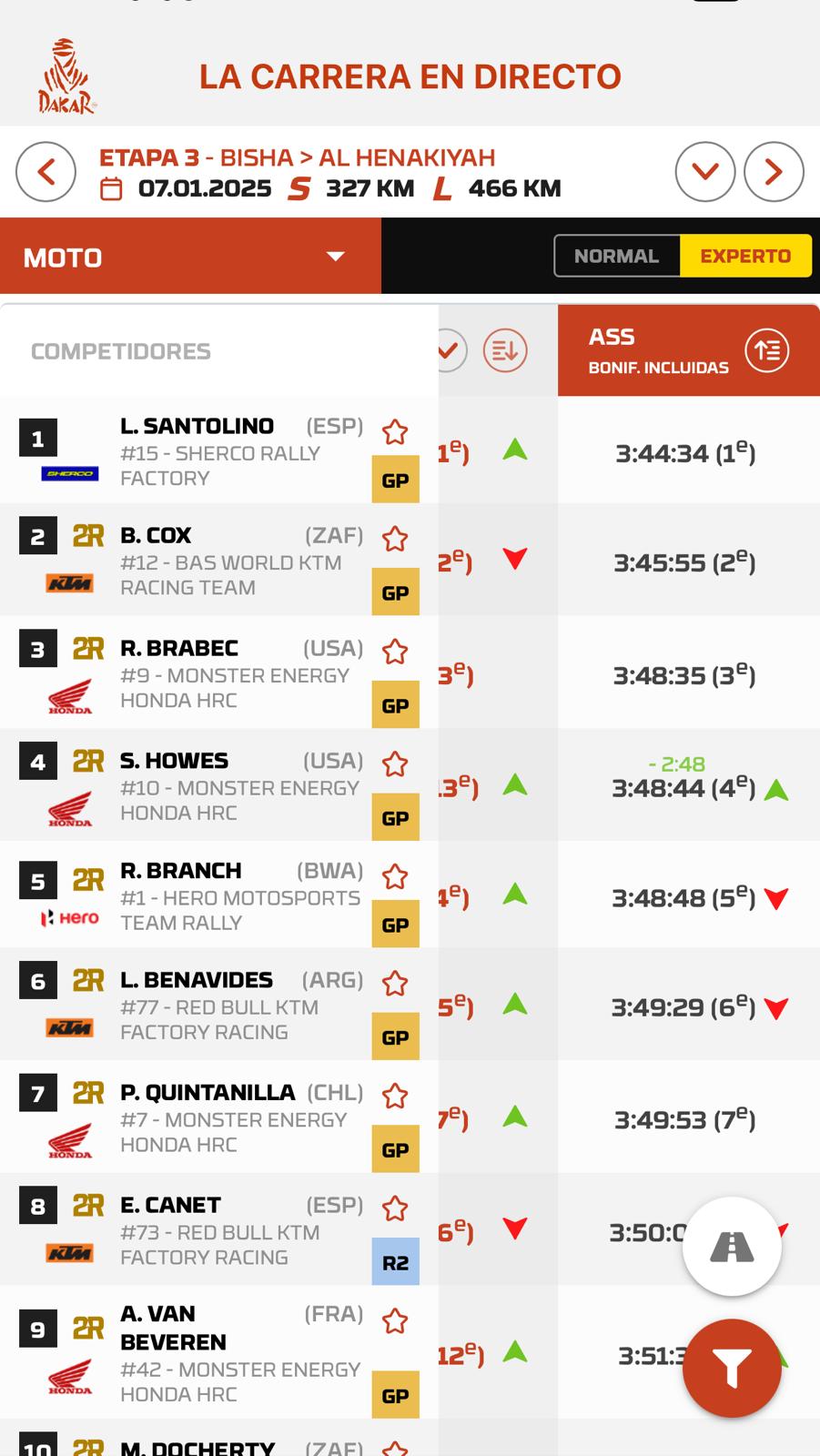Open the MOTO category dropdown
This screenshot has height=1456, width=820.
pos(190,257)
